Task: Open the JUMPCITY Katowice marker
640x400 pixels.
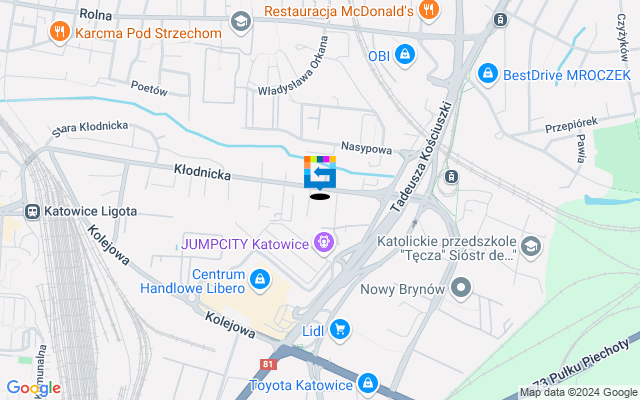Action: click(x=323, y=241)
